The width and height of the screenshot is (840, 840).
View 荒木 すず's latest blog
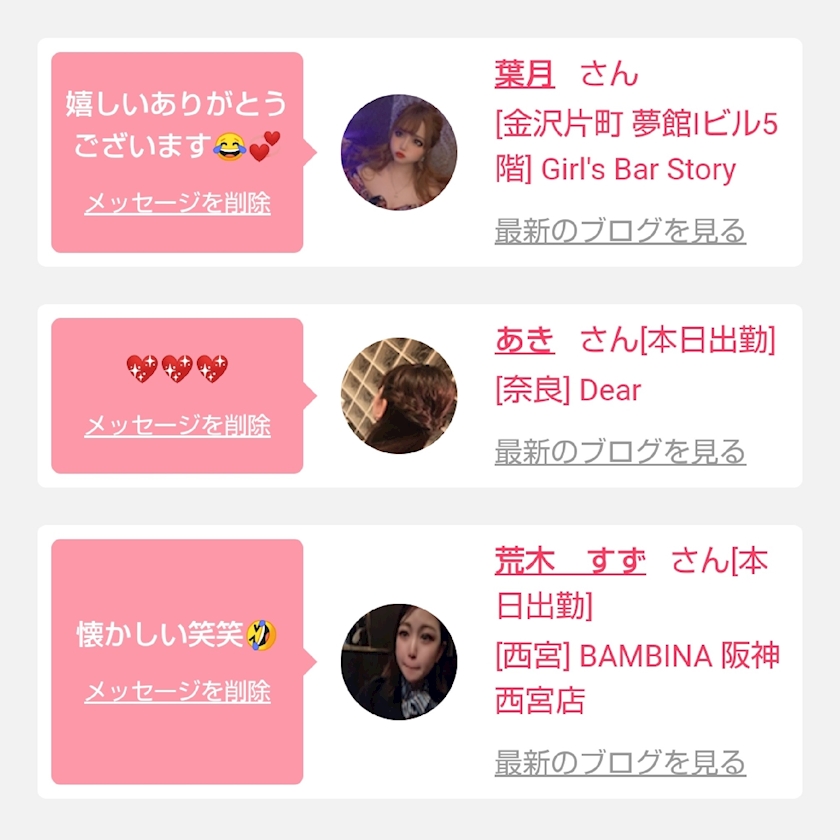tap(620, 763)
